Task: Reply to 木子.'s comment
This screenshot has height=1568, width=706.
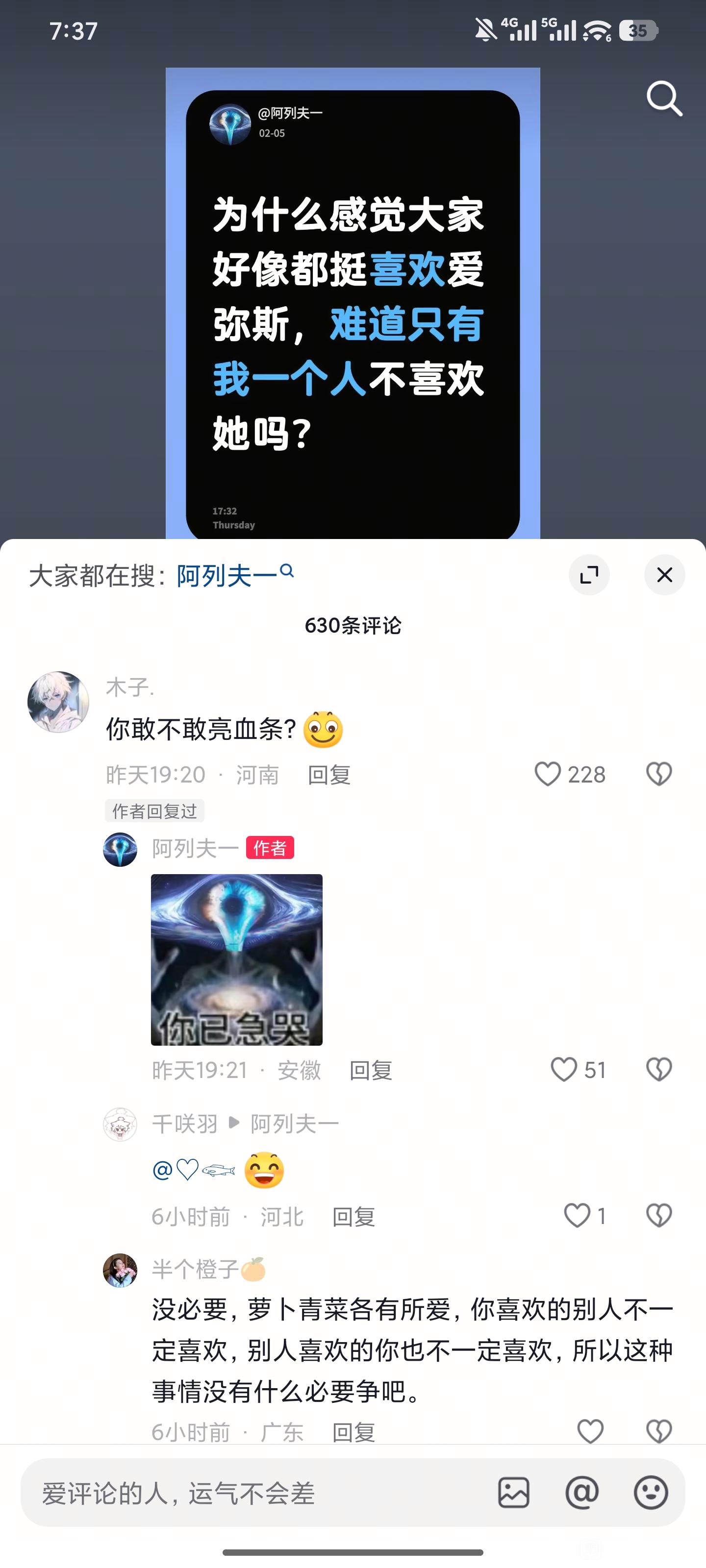Action: click(x=329, y=775)
